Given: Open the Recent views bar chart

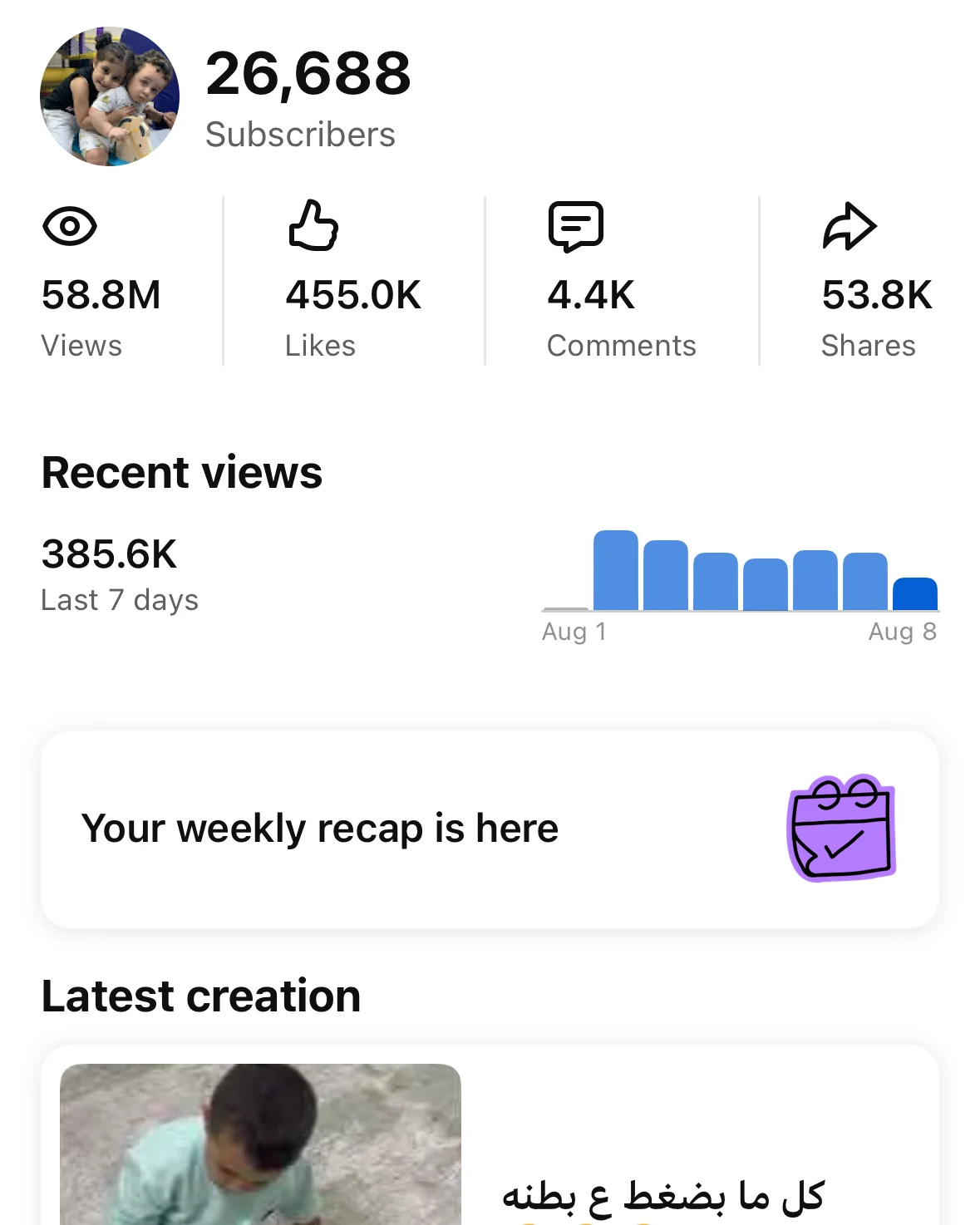Looking at the screenshot, I should 740,585.
